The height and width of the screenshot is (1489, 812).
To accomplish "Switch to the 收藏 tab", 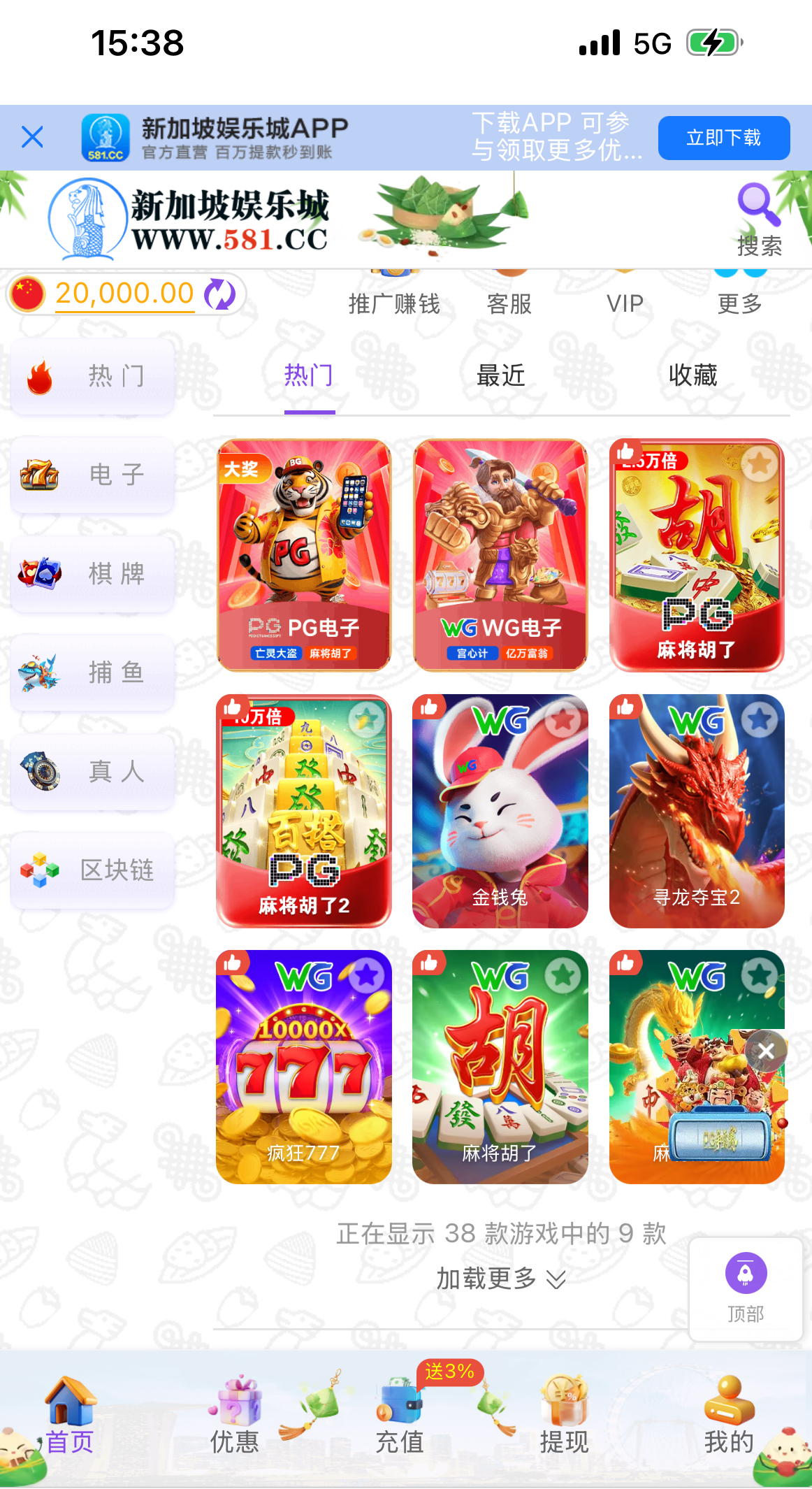I will click(693, 375).
